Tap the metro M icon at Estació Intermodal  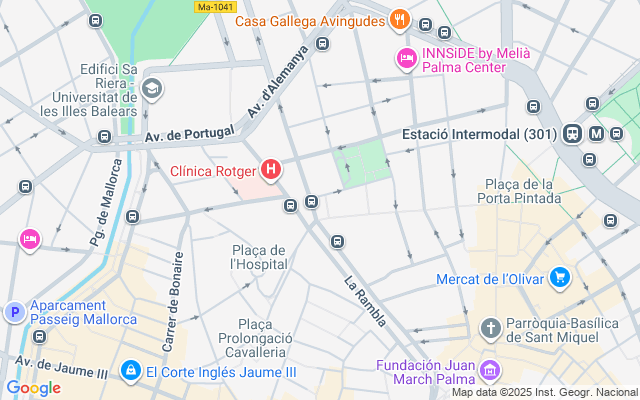coord(596,133)
